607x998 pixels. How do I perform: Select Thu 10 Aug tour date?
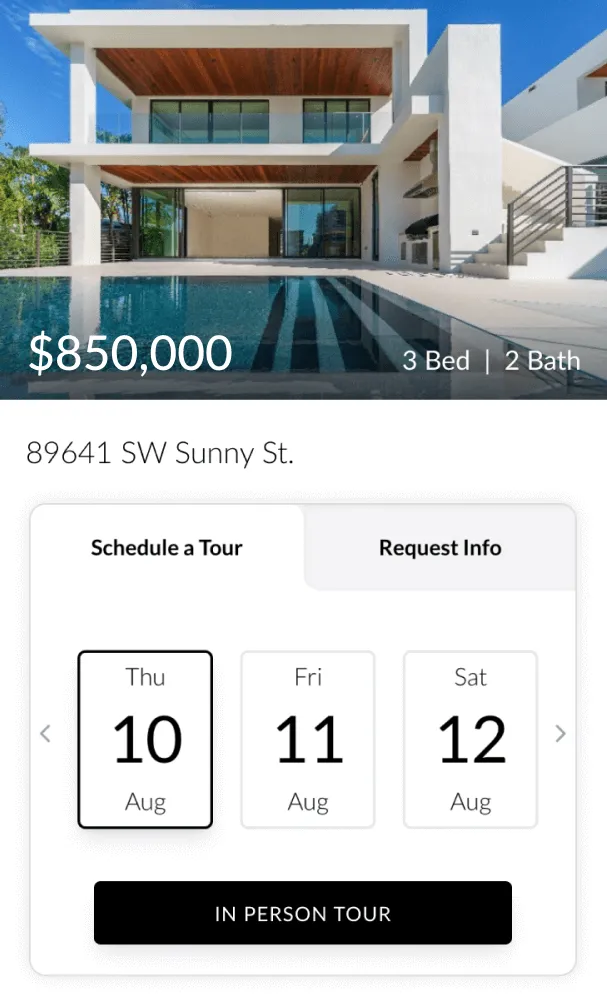145,739
